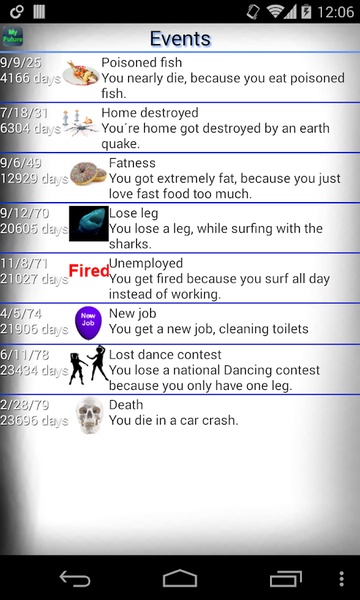This screenshot has width=360, height=600.
Task: Open the Poisoned fish event
Action: [180, 78]
